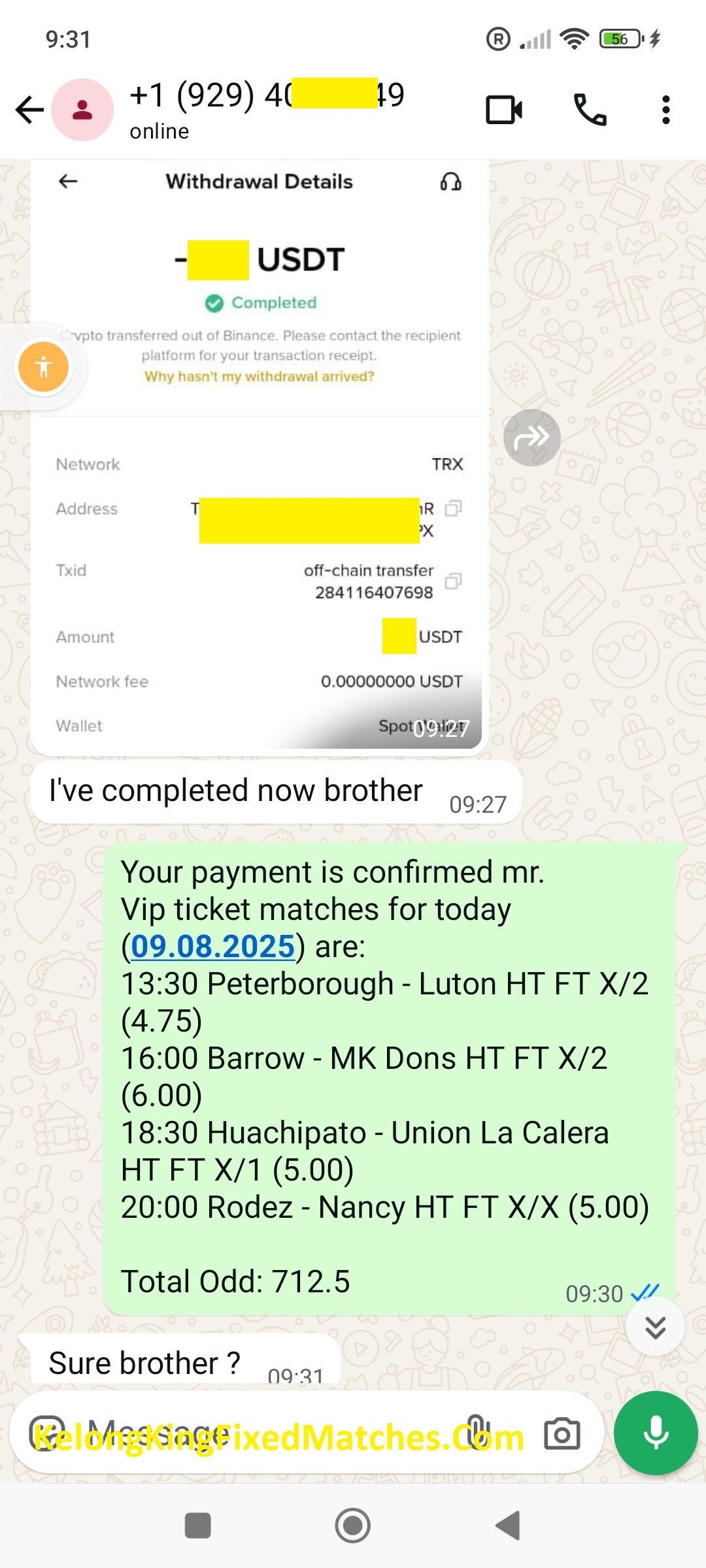Open the camera from the message bar
706x1568 pixels.
tap(562, 1434)
